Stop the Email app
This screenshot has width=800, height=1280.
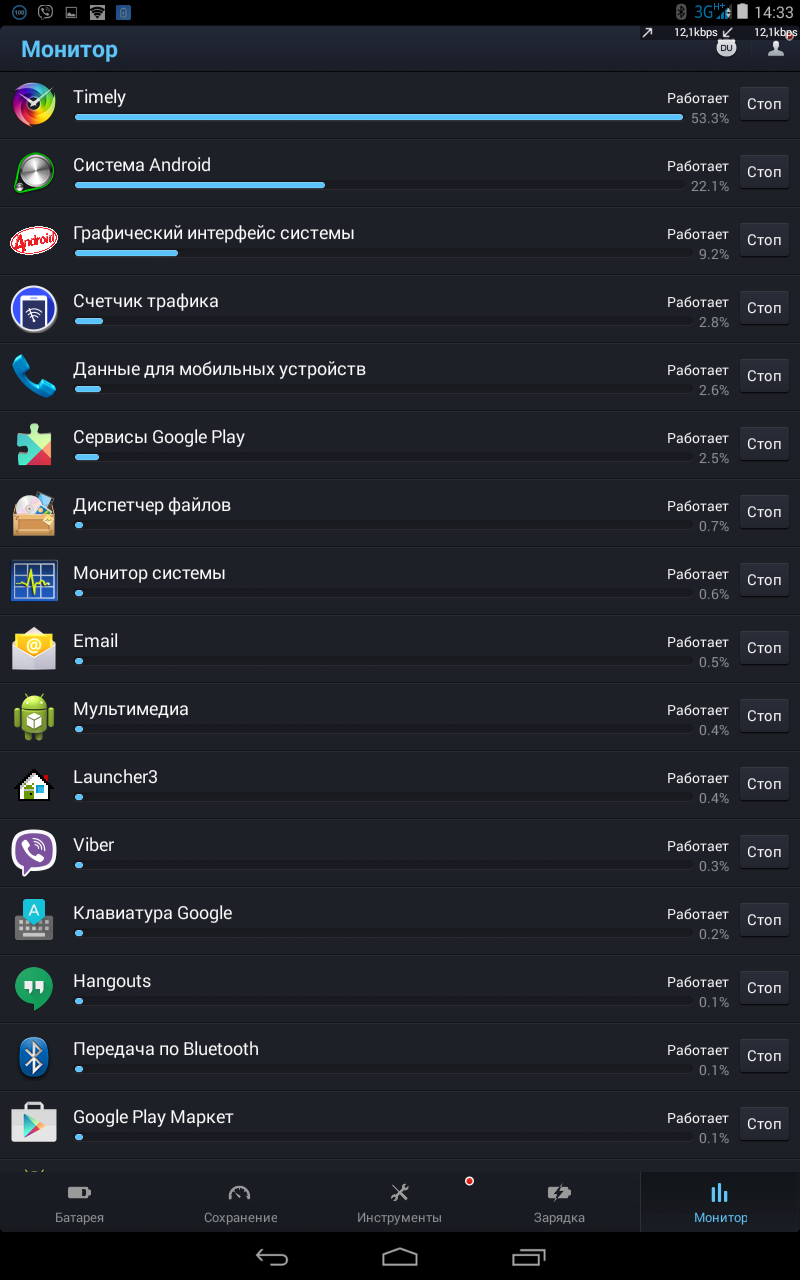click(764, 648)
